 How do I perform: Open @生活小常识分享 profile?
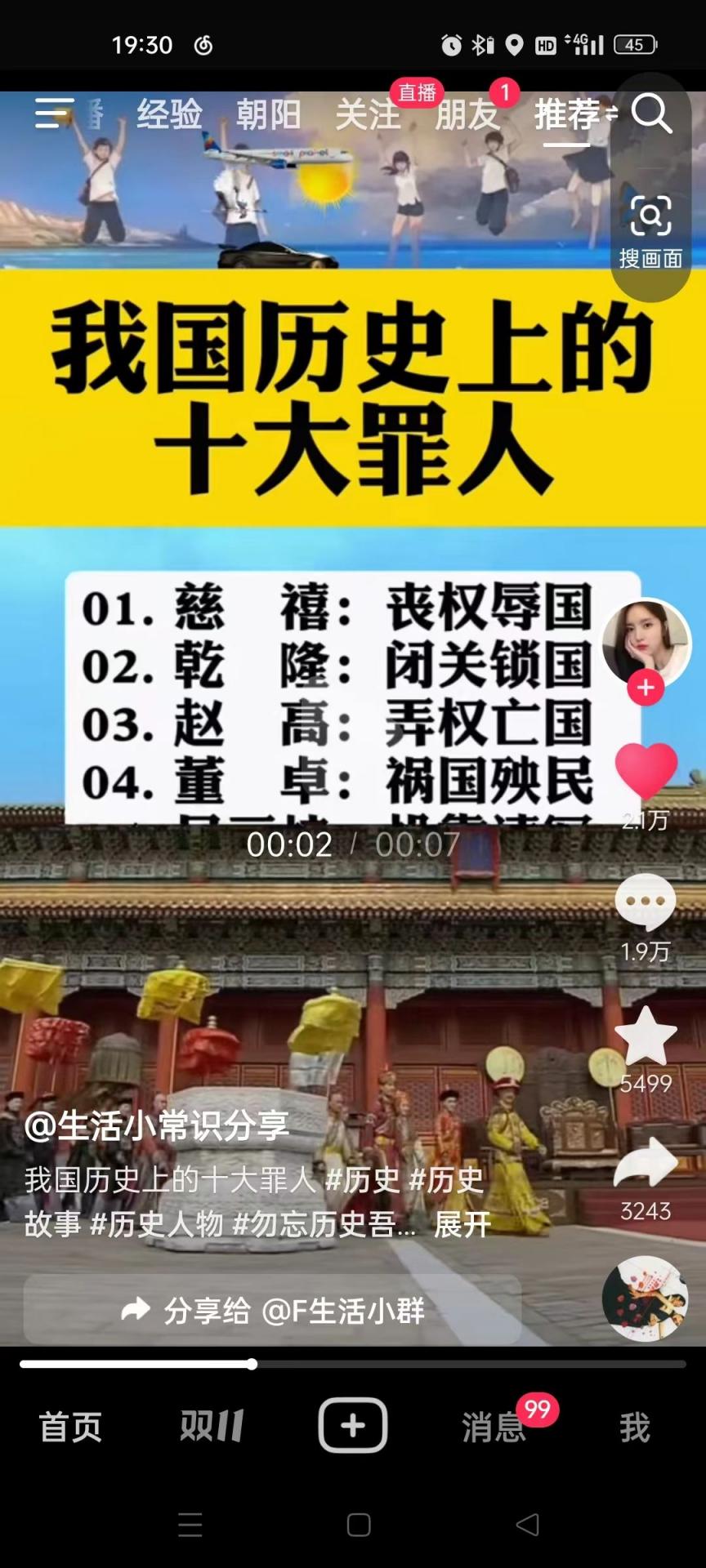click(157, 1126)
